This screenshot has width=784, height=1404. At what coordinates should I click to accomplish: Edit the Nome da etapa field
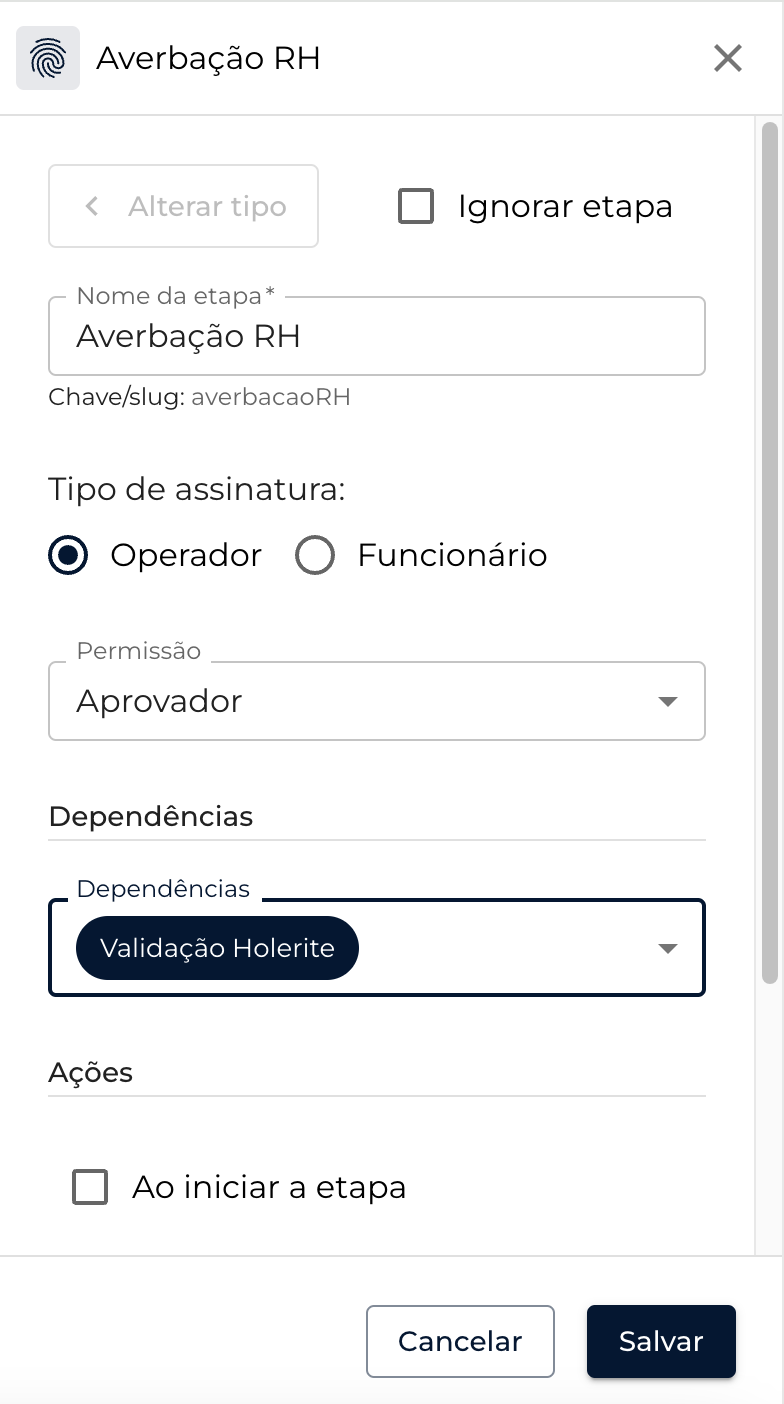point(376,337)
